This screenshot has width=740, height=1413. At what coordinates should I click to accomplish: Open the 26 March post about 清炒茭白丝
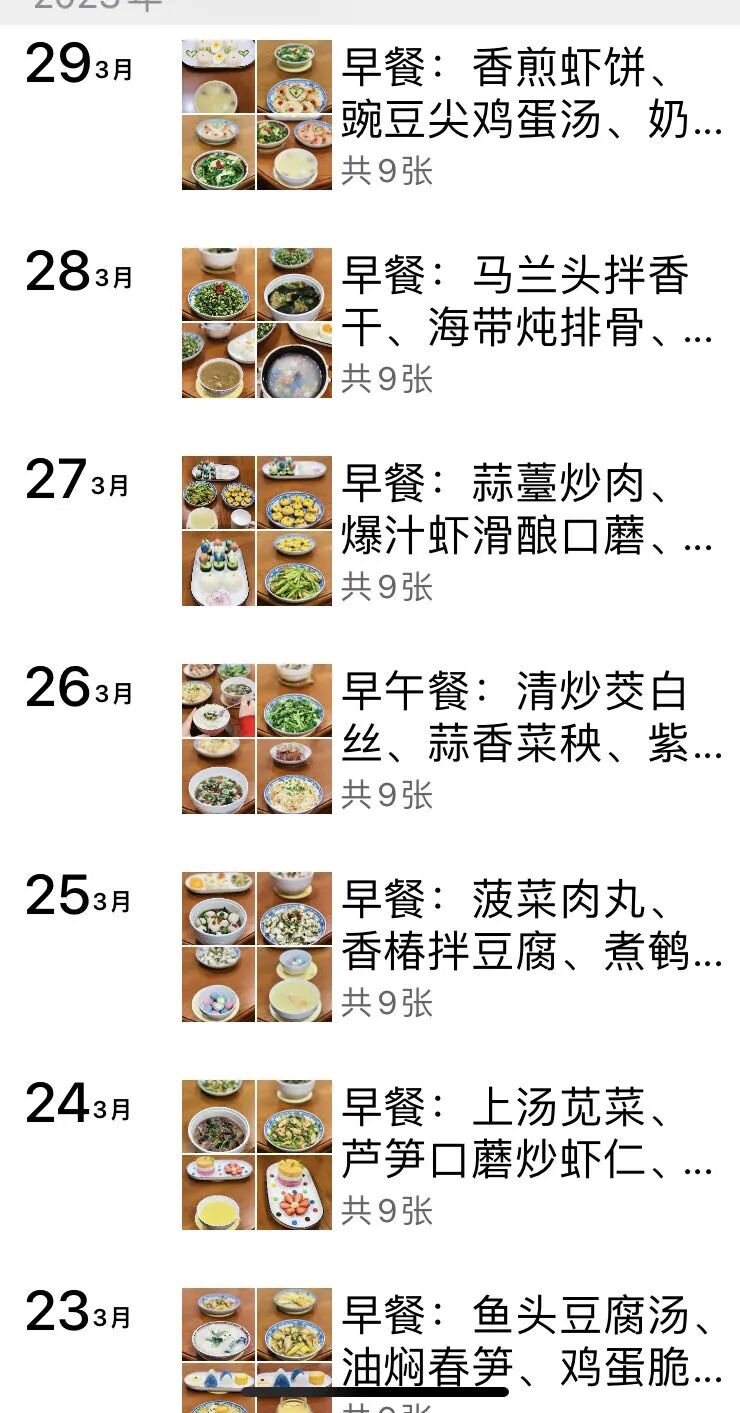[x=530, y=718]
